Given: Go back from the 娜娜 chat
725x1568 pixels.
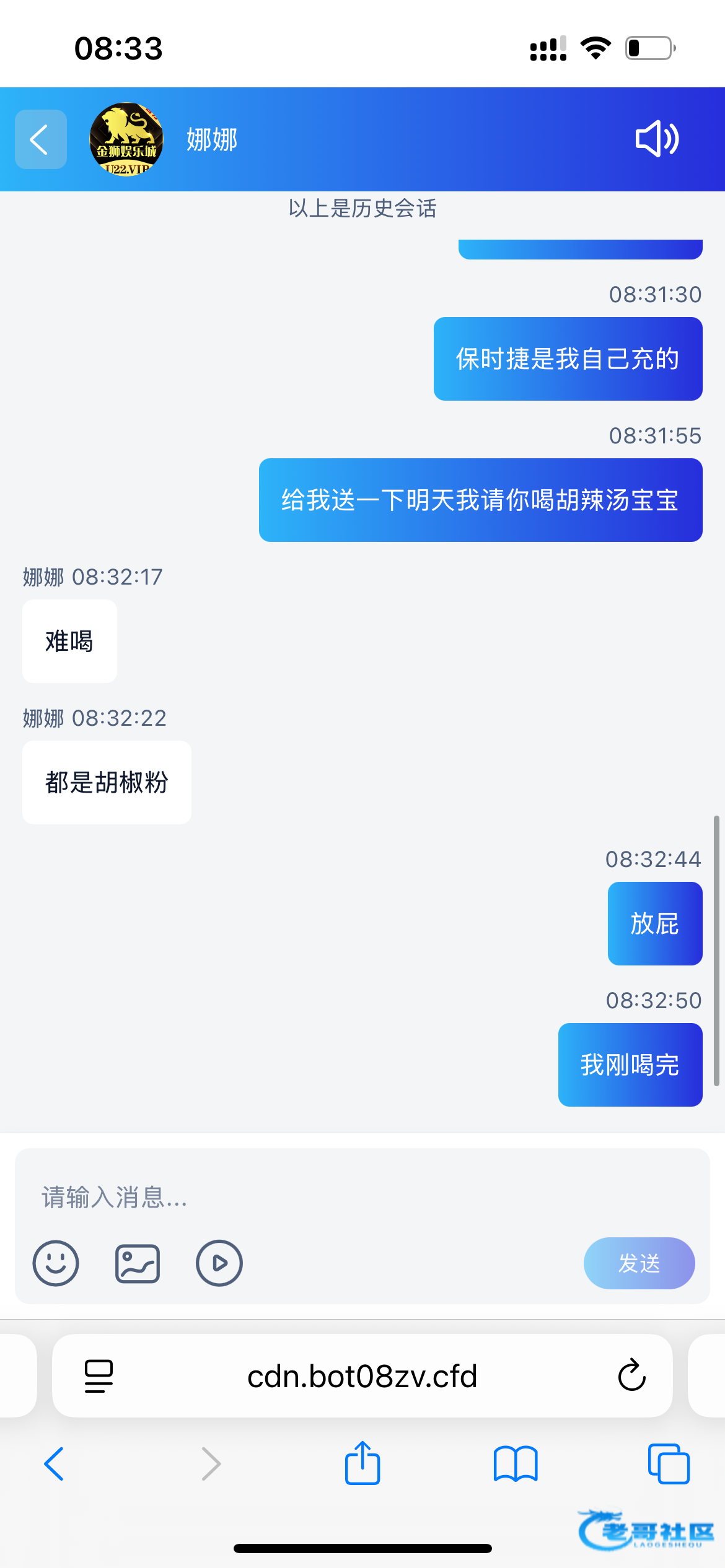Looking at the screenshot, I should click(x=41, y=139).
